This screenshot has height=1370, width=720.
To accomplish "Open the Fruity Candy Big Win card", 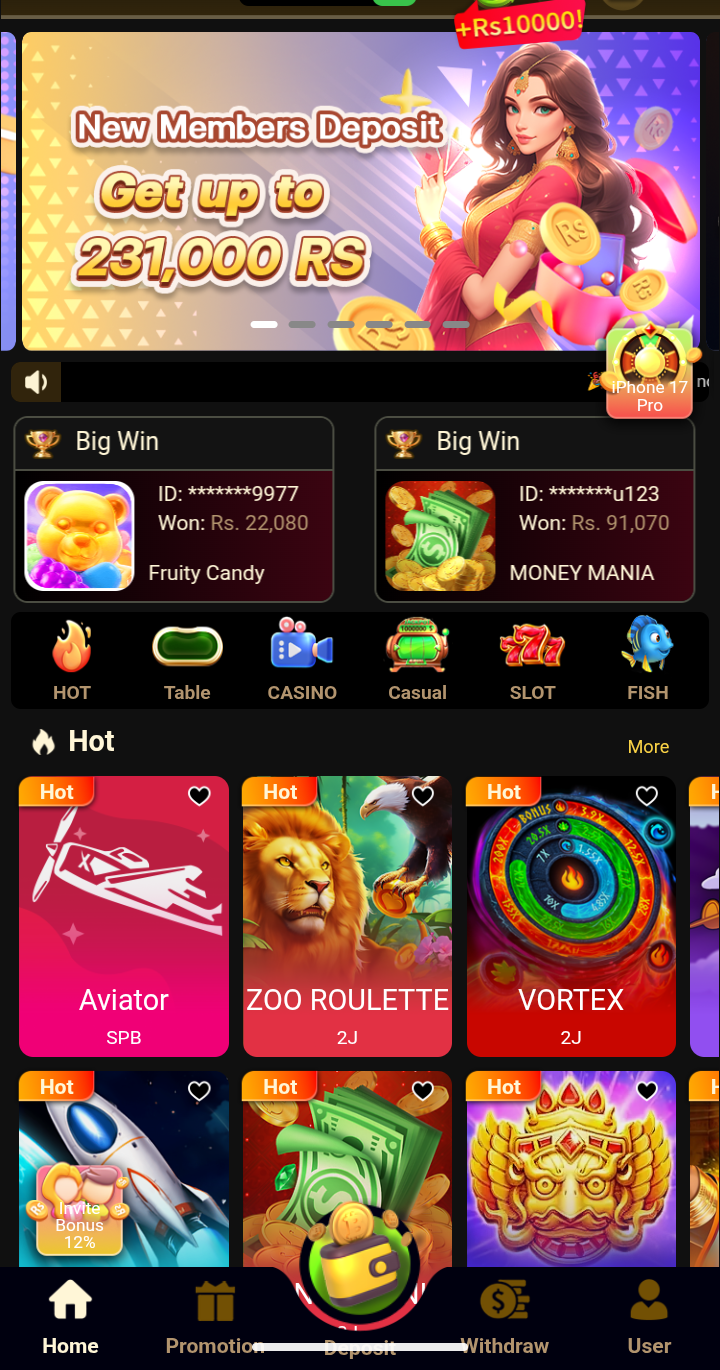I will [x=173, y=536].
